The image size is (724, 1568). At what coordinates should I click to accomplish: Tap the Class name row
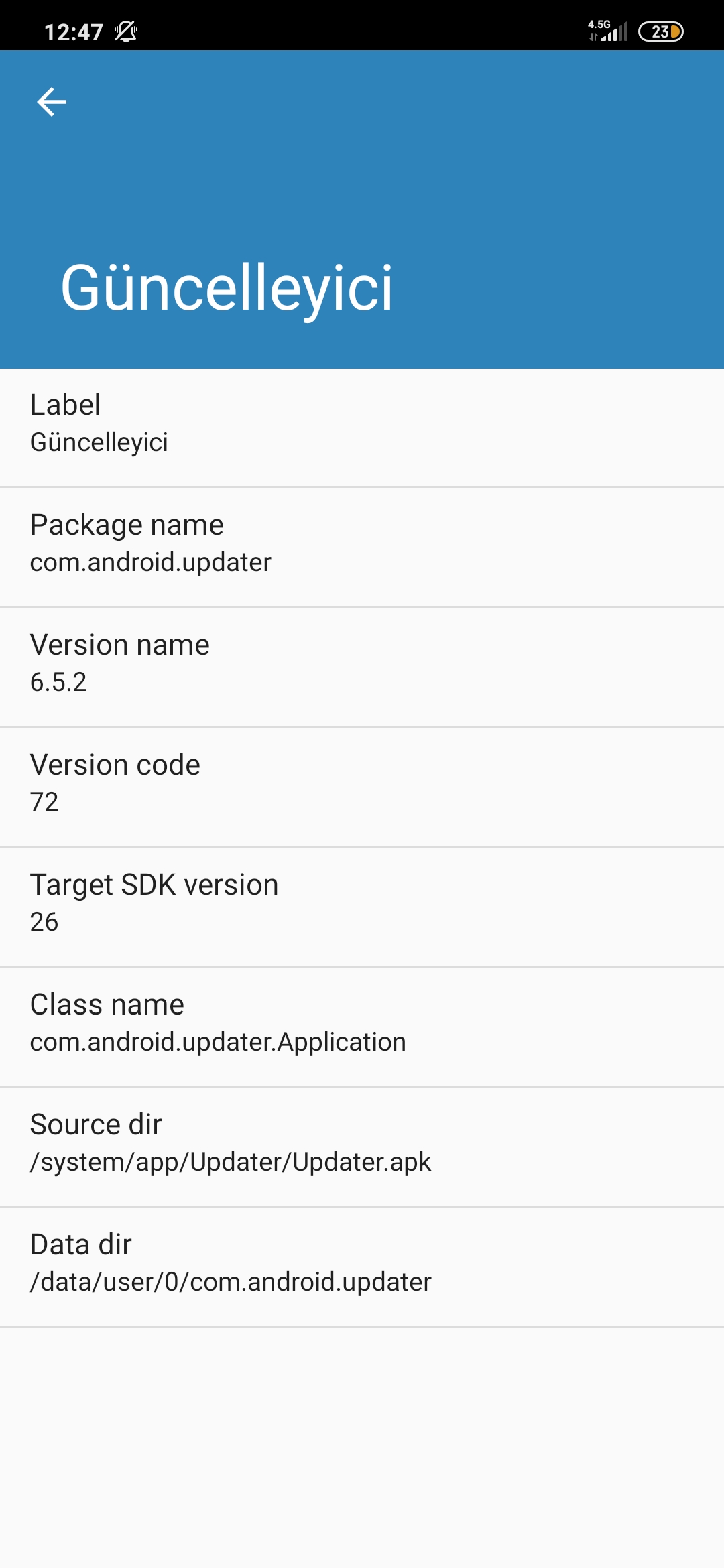pyautogui.click(x=362, y=1028)
